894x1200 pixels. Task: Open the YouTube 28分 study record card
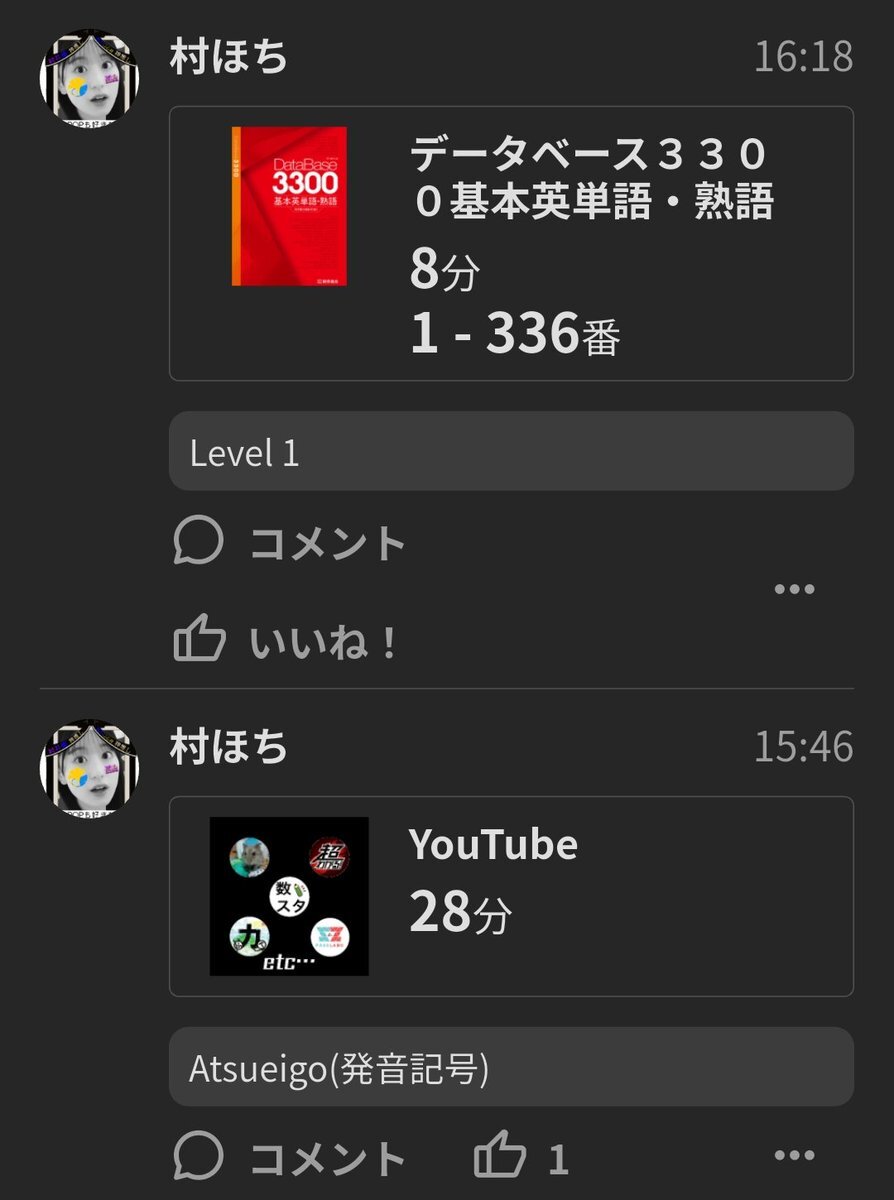coord(510,896)
